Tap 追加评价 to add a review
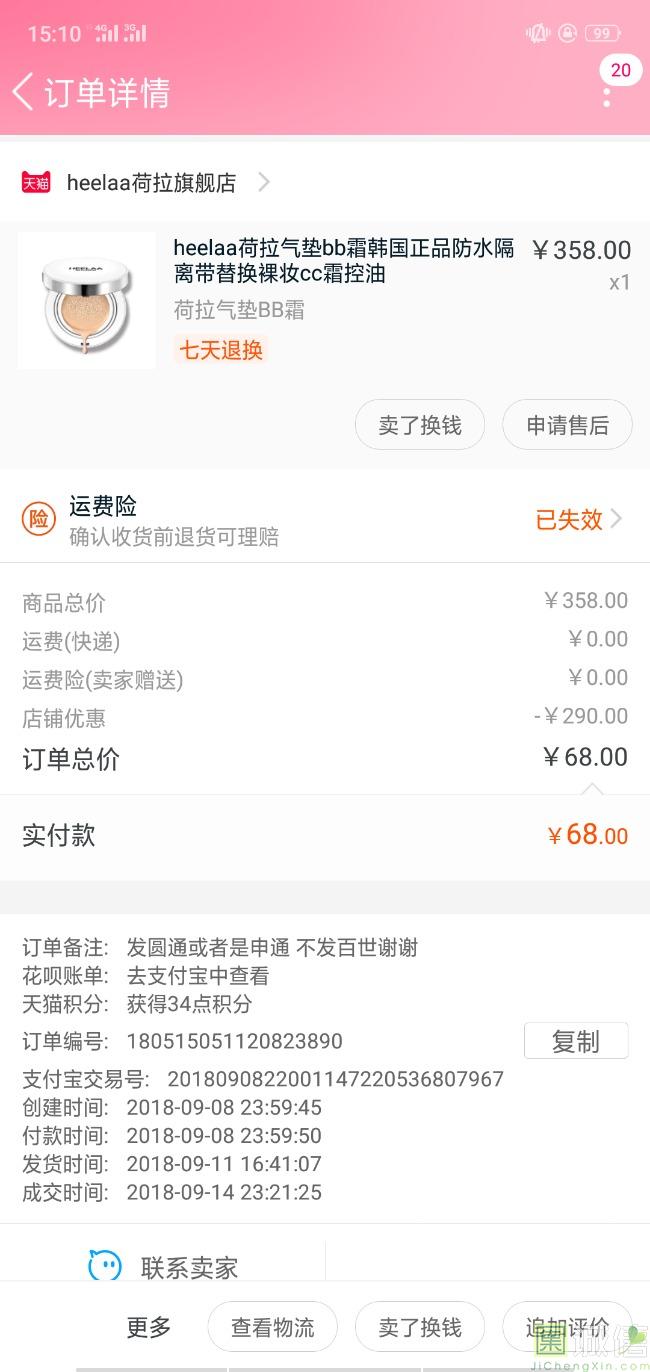Viewport: 650px width, 1372px height. 567,1328
